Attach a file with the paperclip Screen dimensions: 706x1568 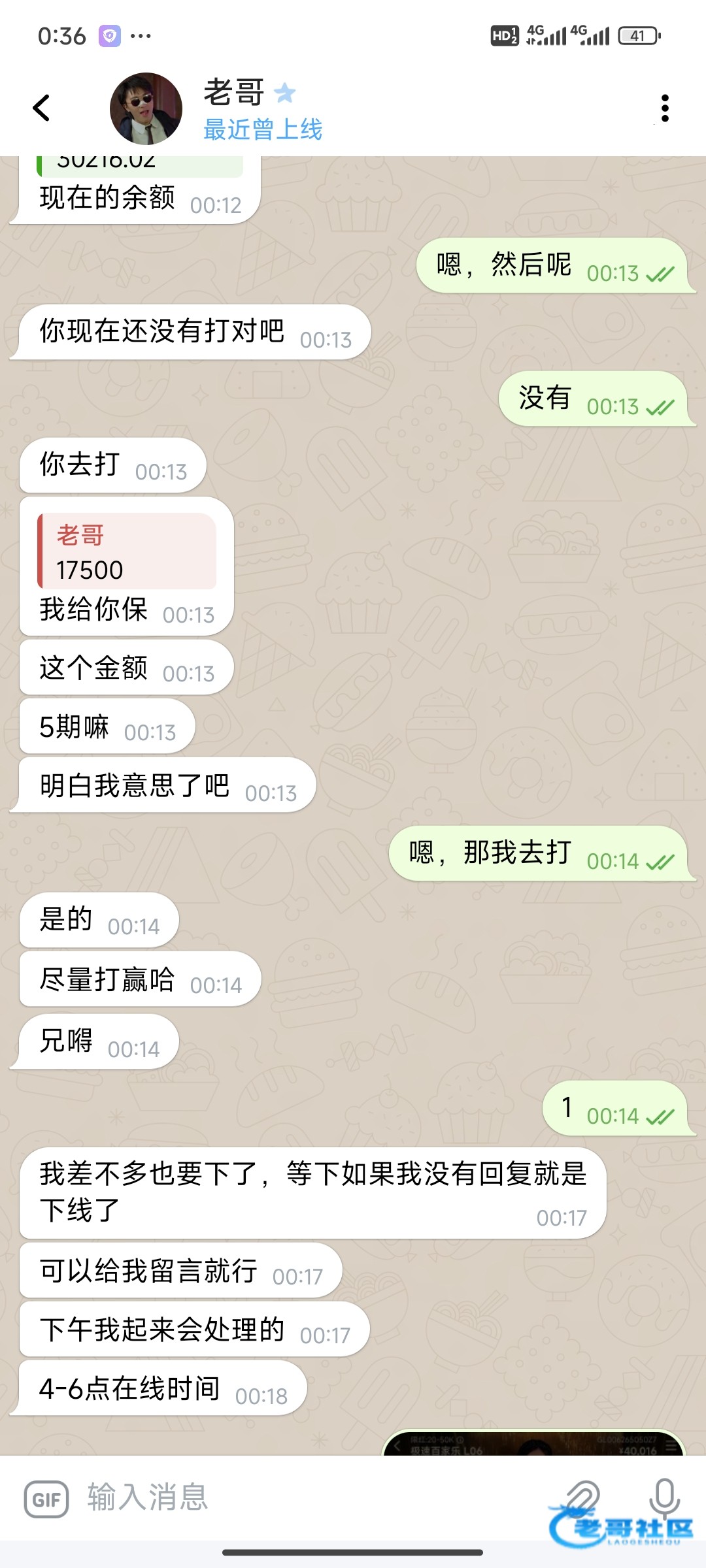pyautogui.click(x=582, y=1498)
